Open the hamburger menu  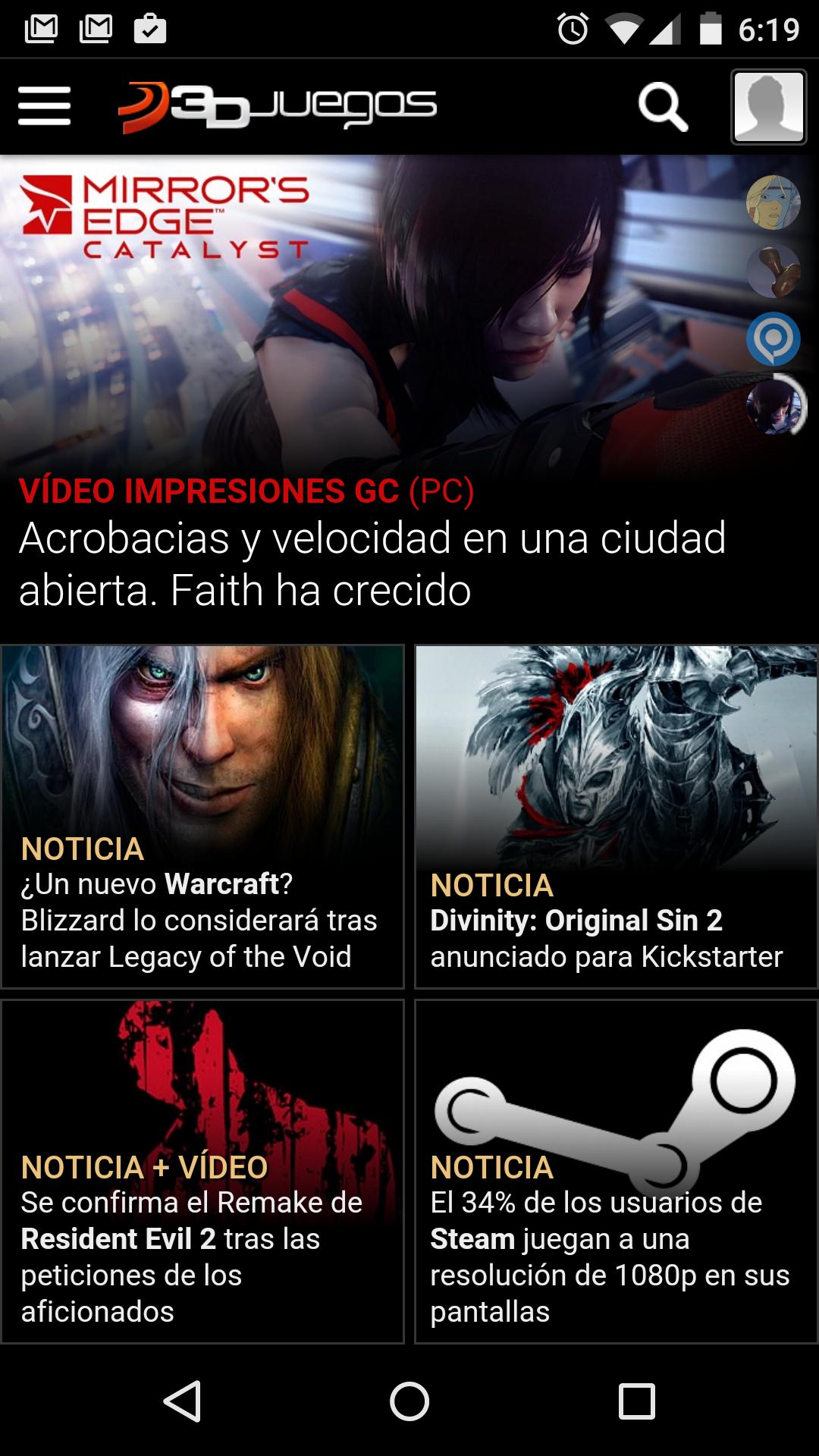(44, 105)
